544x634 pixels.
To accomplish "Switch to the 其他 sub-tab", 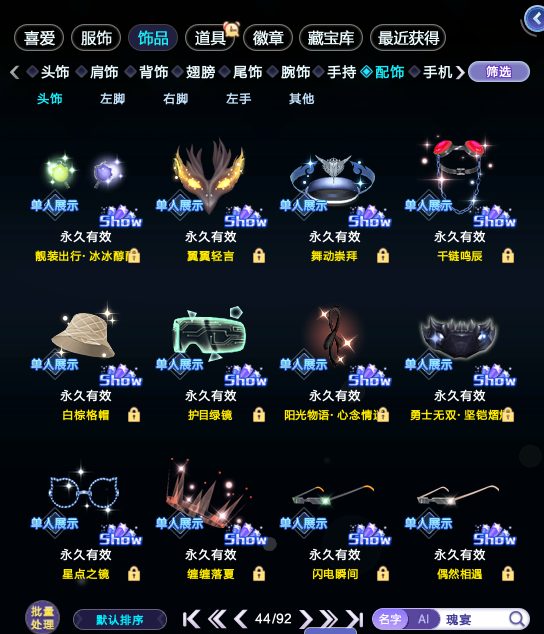I will [x=301, y=99].
